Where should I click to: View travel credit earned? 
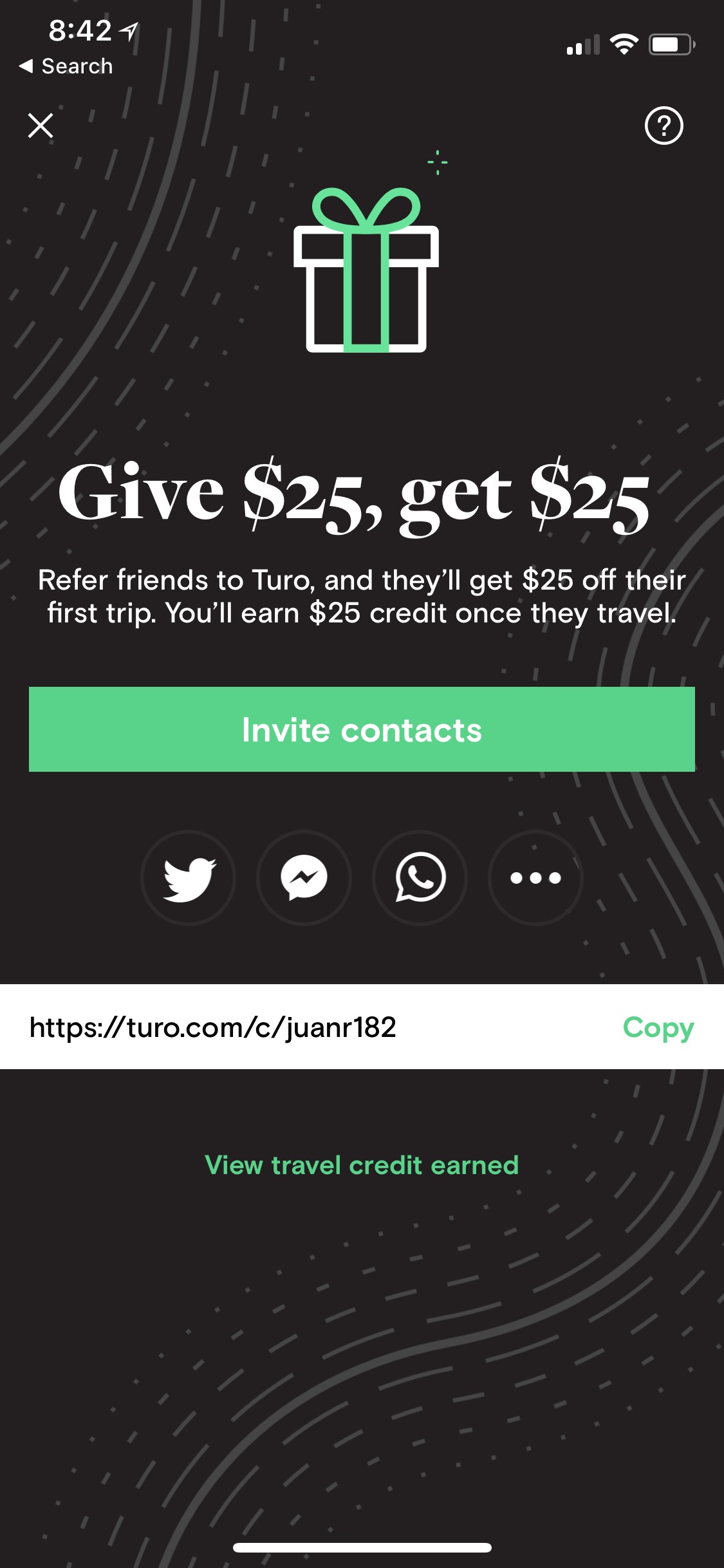coord(362,1165)
